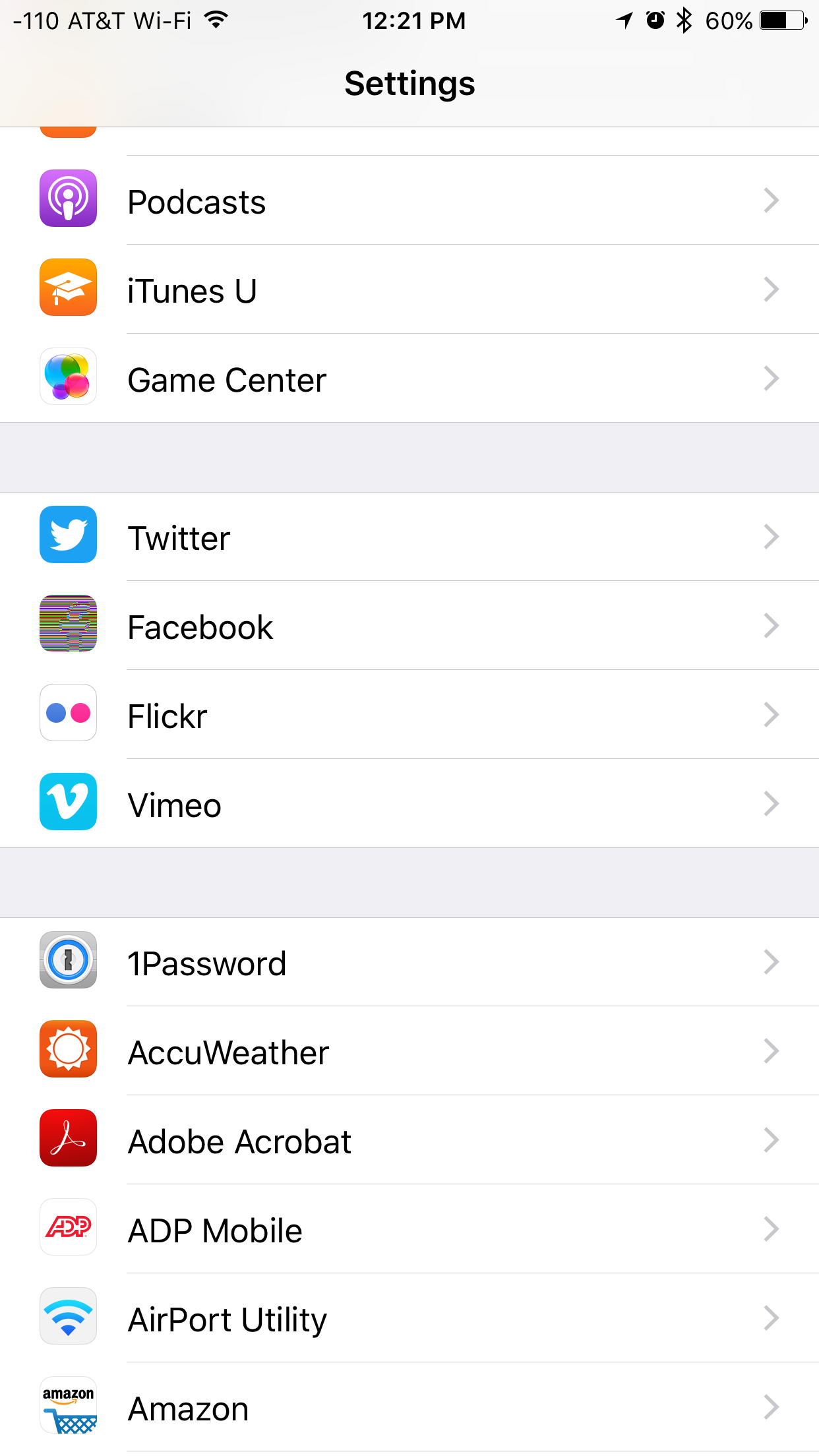The image size is (819, 1456).
Task: Open Adobe Acrobat settings
Action: point(409,1139)
